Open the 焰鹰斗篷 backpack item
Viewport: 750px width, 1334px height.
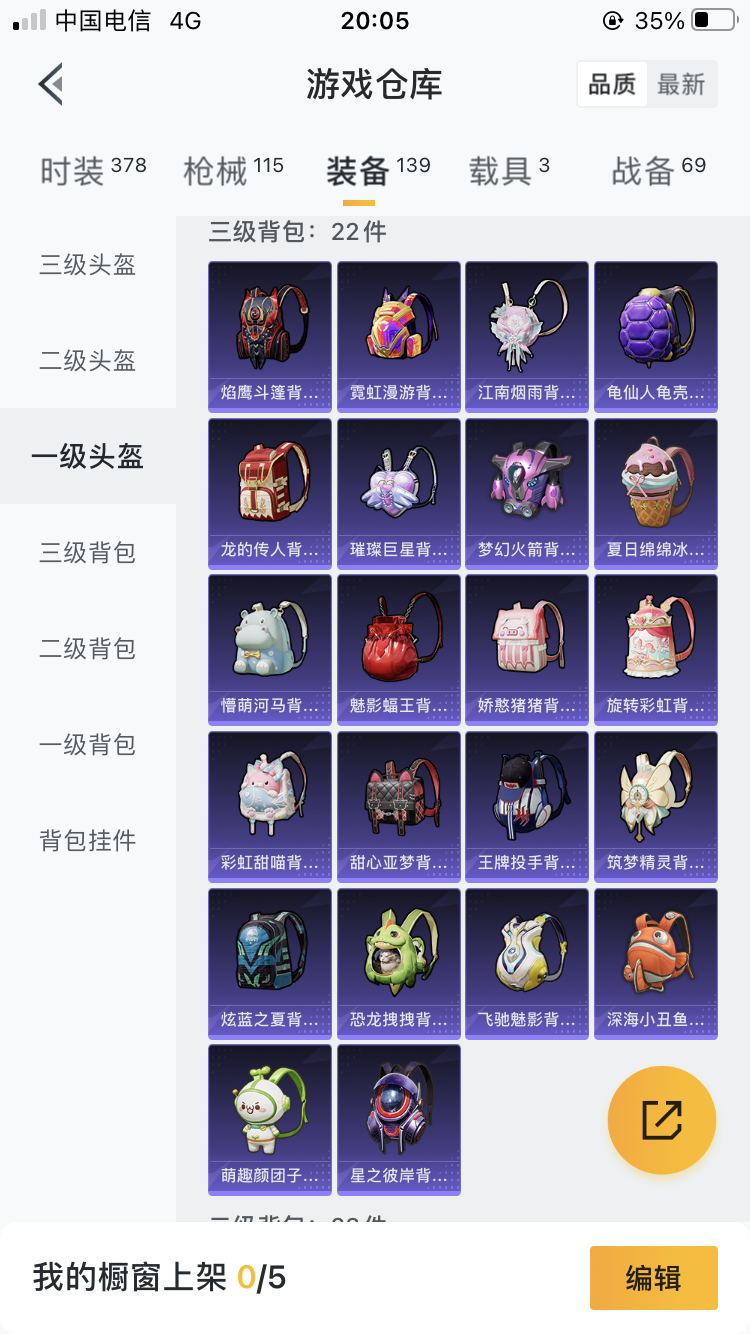tap(270, 336)
